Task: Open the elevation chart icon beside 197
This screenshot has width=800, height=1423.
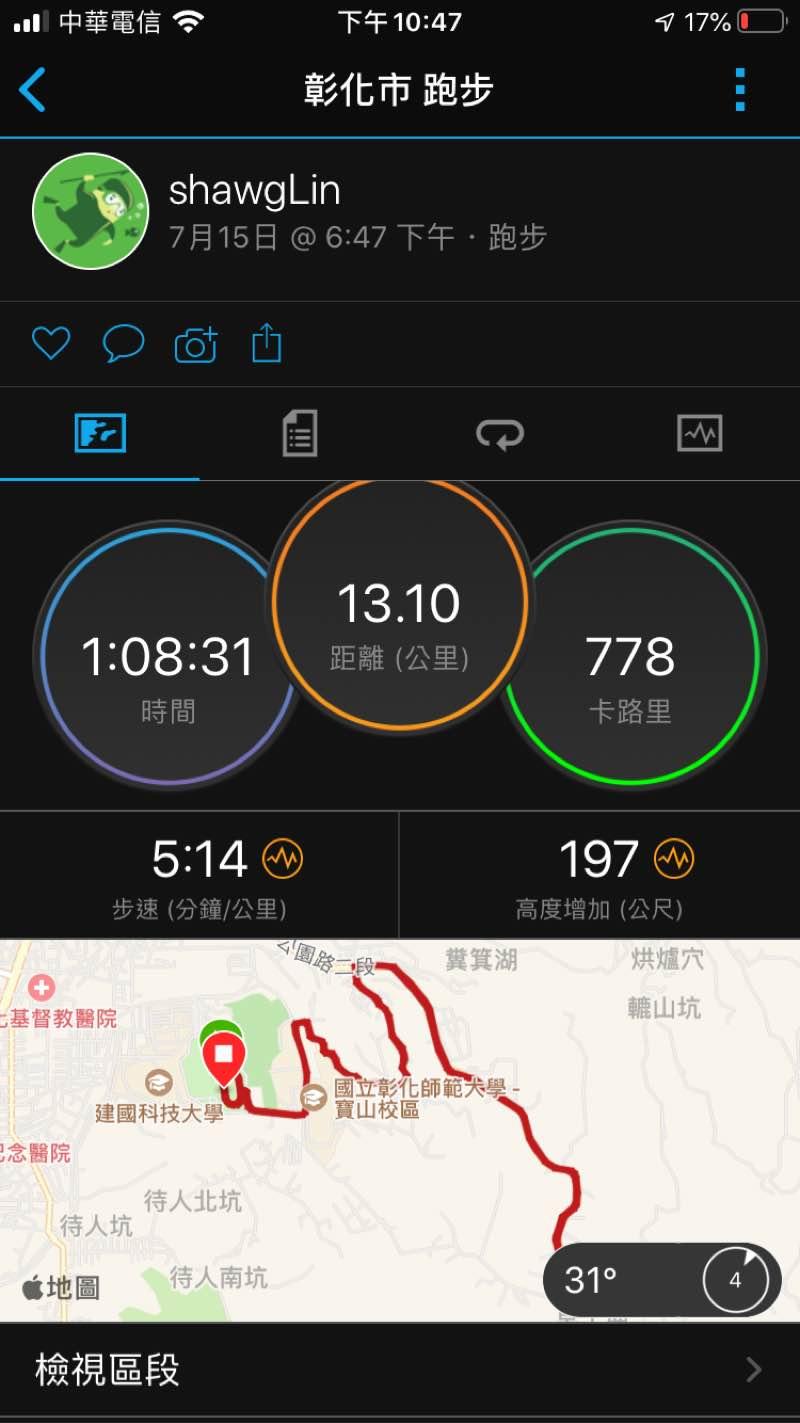Action: coord(674,859)
